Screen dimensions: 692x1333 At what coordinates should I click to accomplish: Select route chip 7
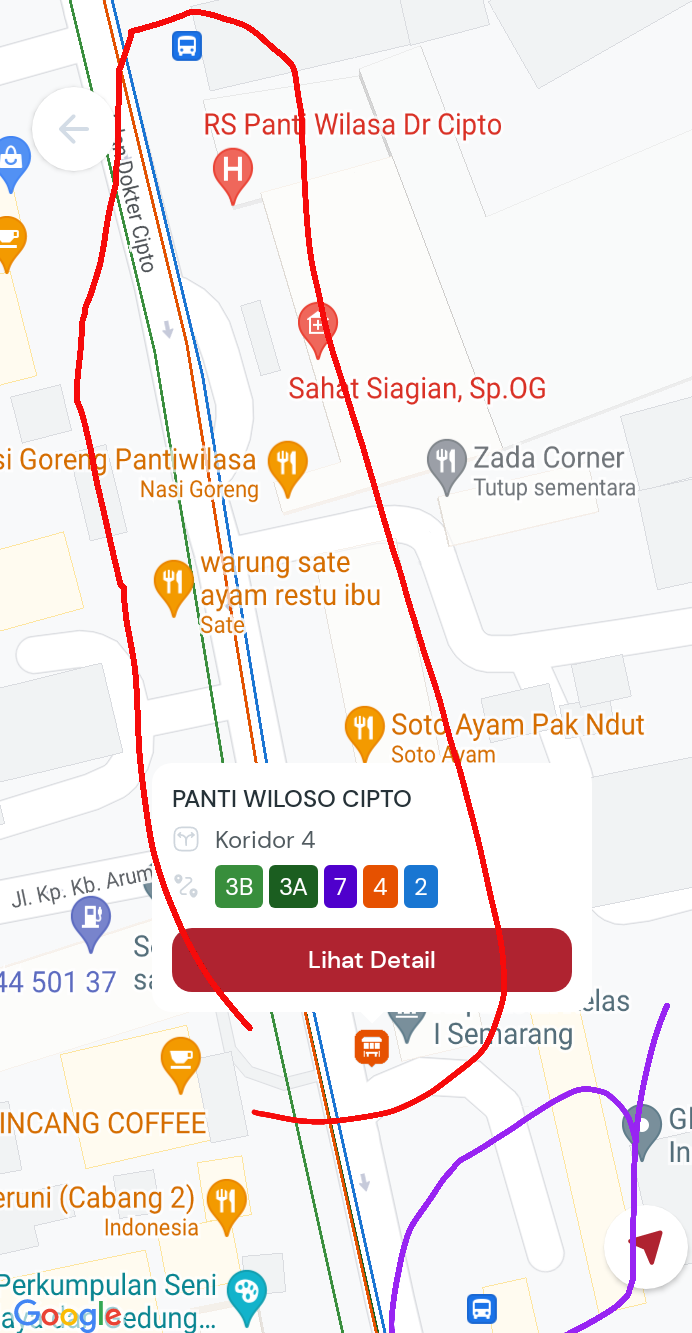(x=340, y=887)
